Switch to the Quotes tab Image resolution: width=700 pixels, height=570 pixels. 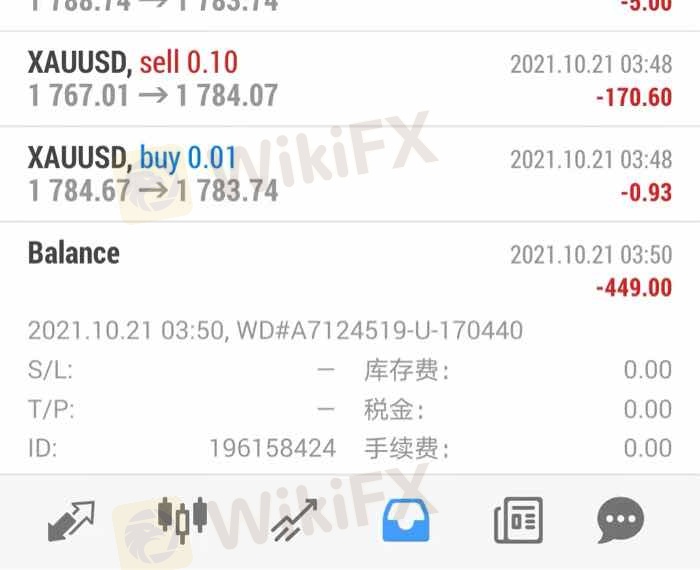tap(70, 520)
